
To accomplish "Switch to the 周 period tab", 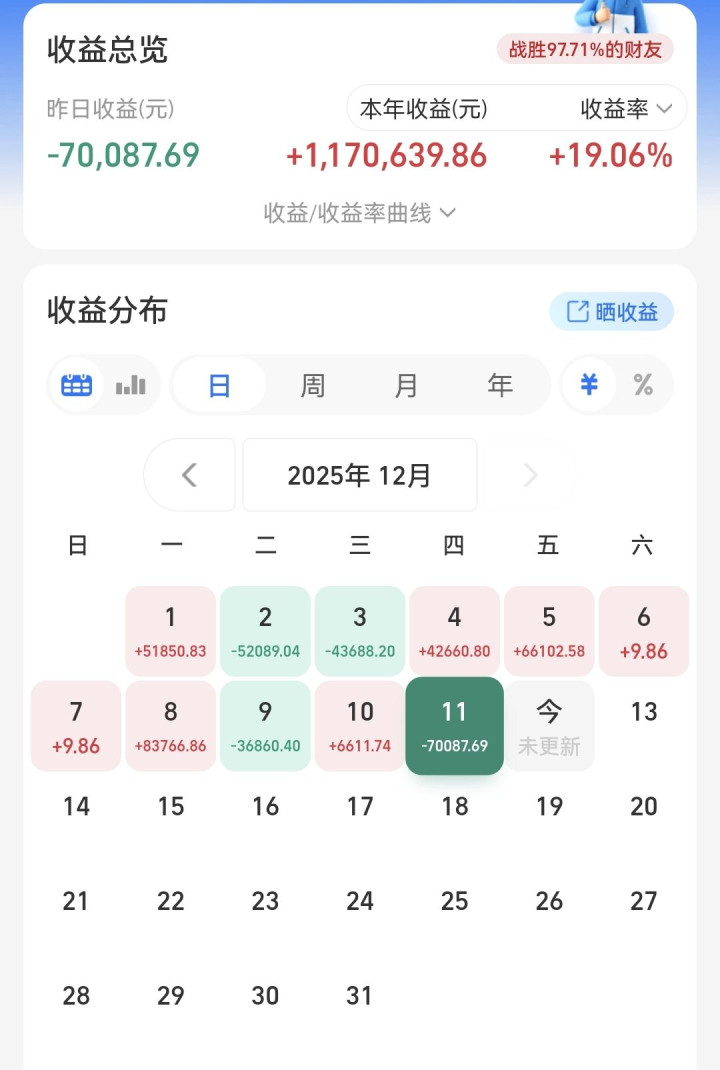I will pyautogui.click(x=313, y=385).
